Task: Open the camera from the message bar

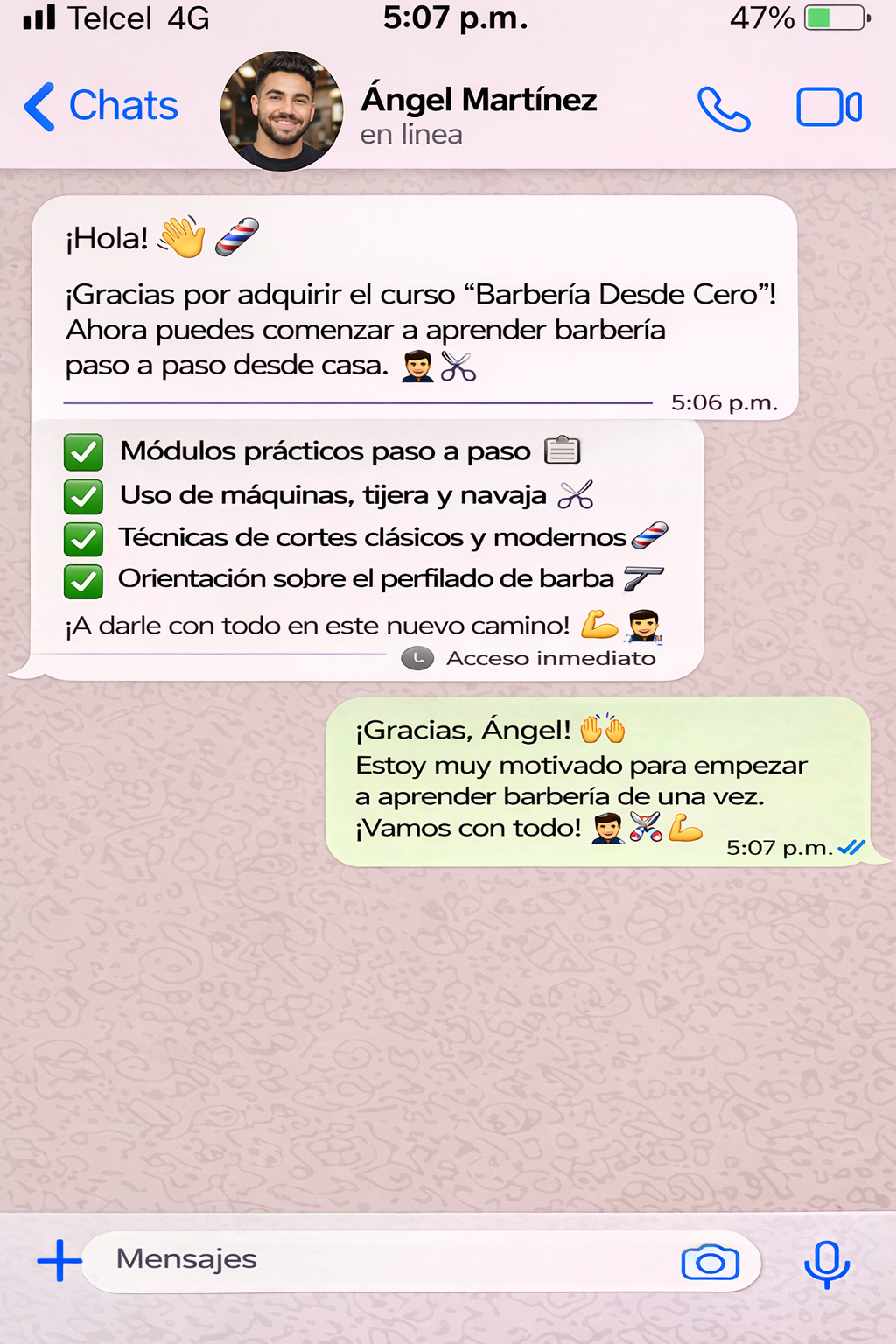Action: (x=710, y=1261)
